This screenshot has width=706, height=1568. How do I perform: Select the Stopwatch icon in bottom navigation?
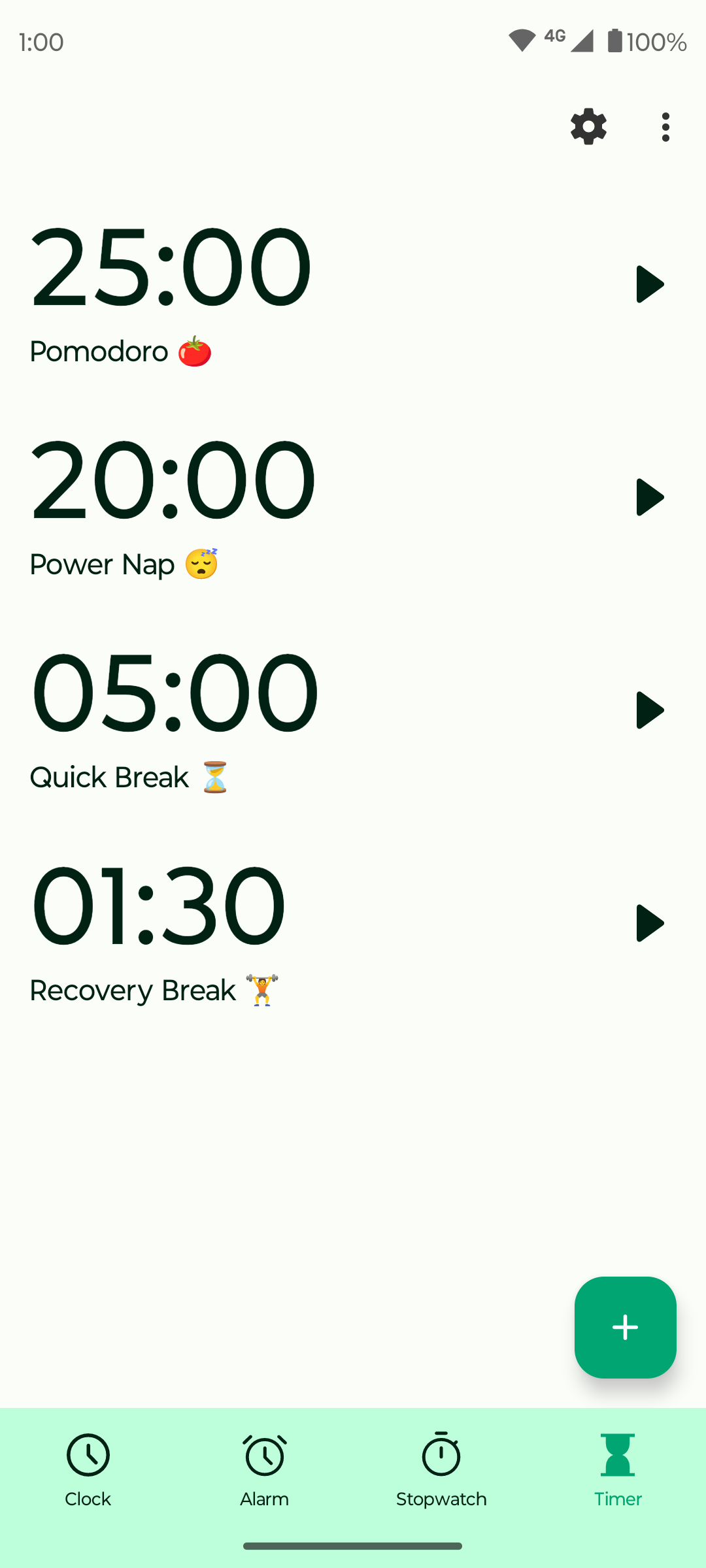click(x=441, y=1456)
